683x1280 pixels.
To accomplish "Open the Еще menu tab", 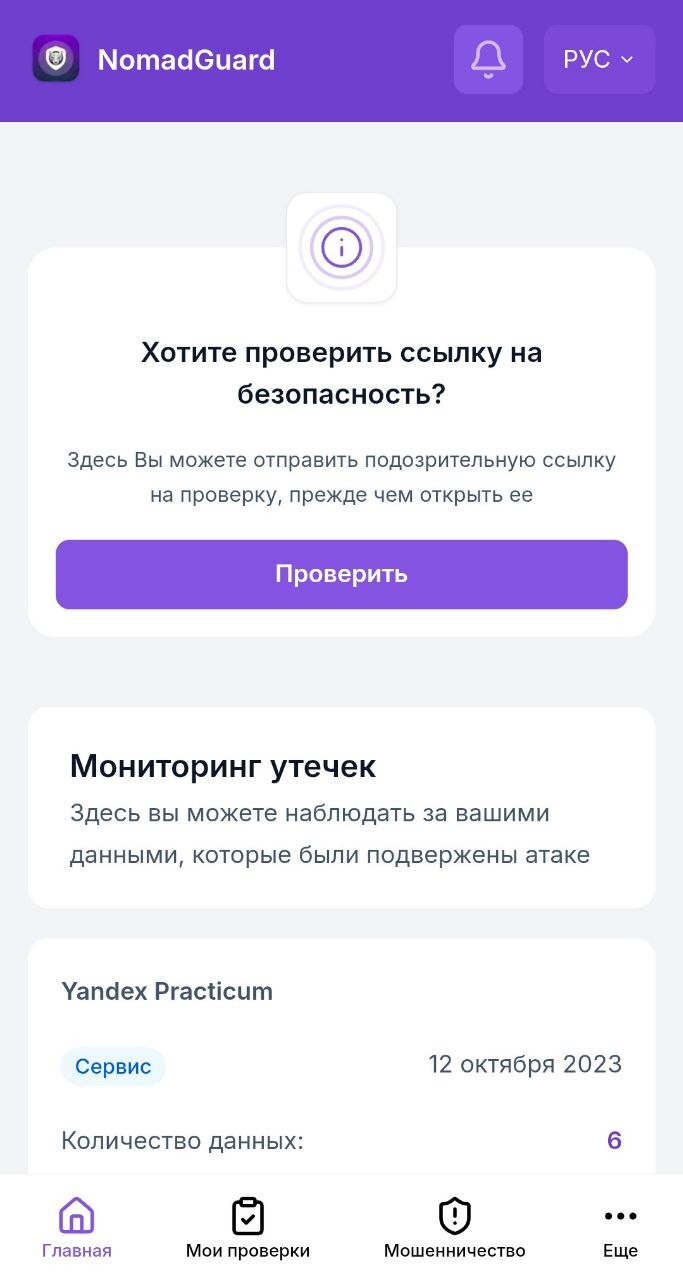I will tap(620, 1229).
